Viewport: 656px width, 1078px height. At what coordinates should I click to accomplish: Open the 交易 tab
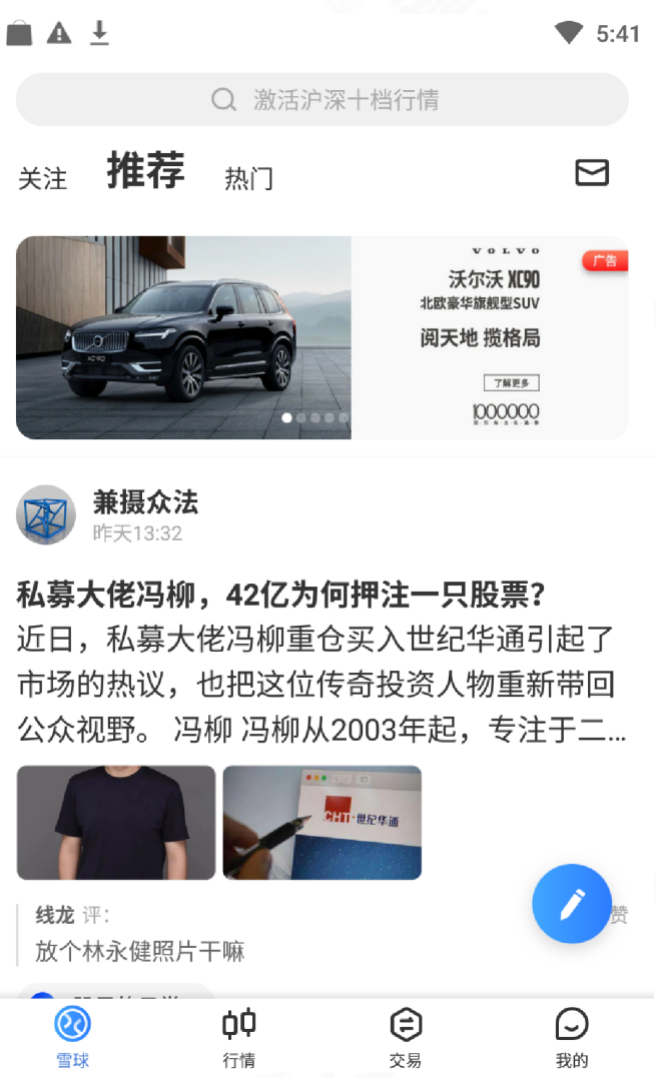(405, 1037)
